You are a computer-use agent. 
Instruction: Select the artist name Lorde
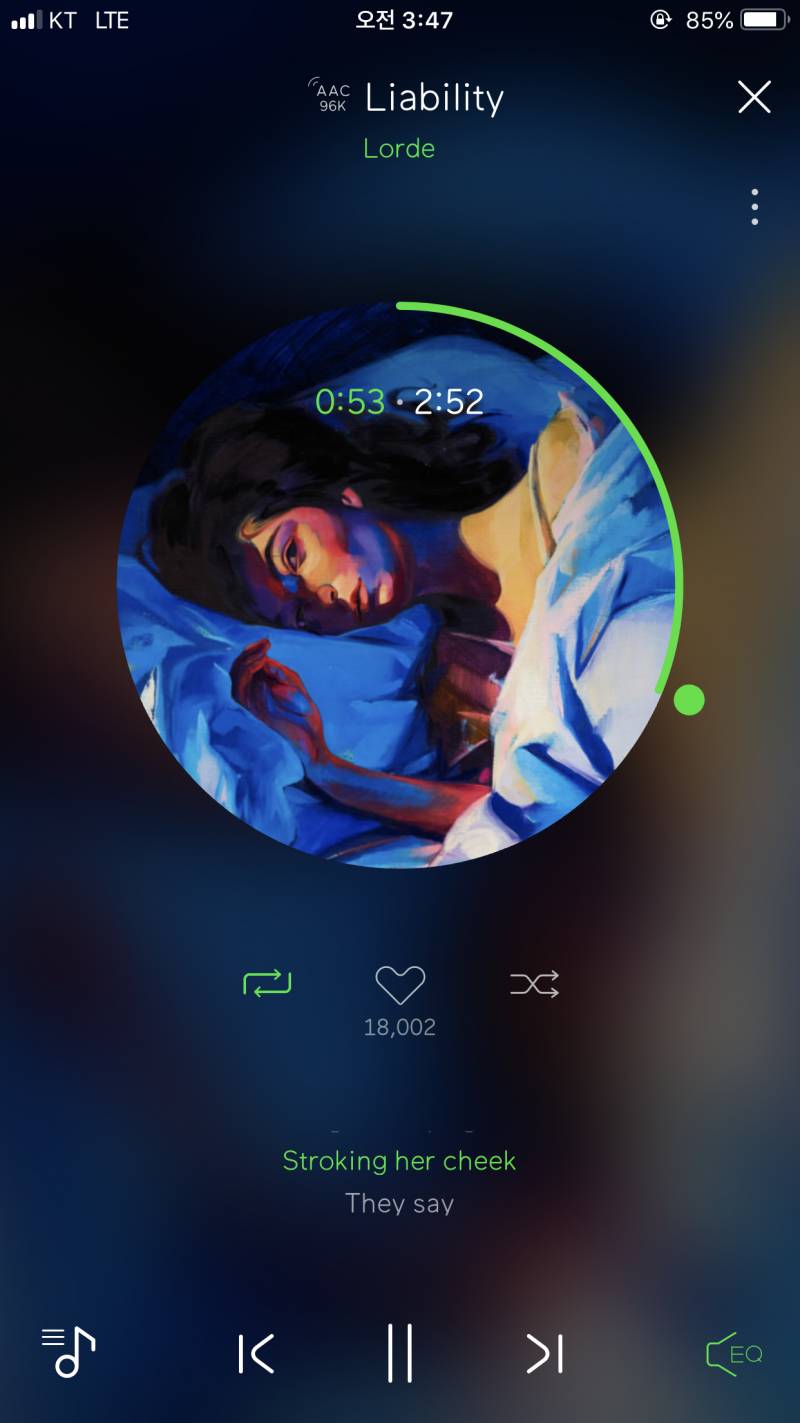click(400, 148)
